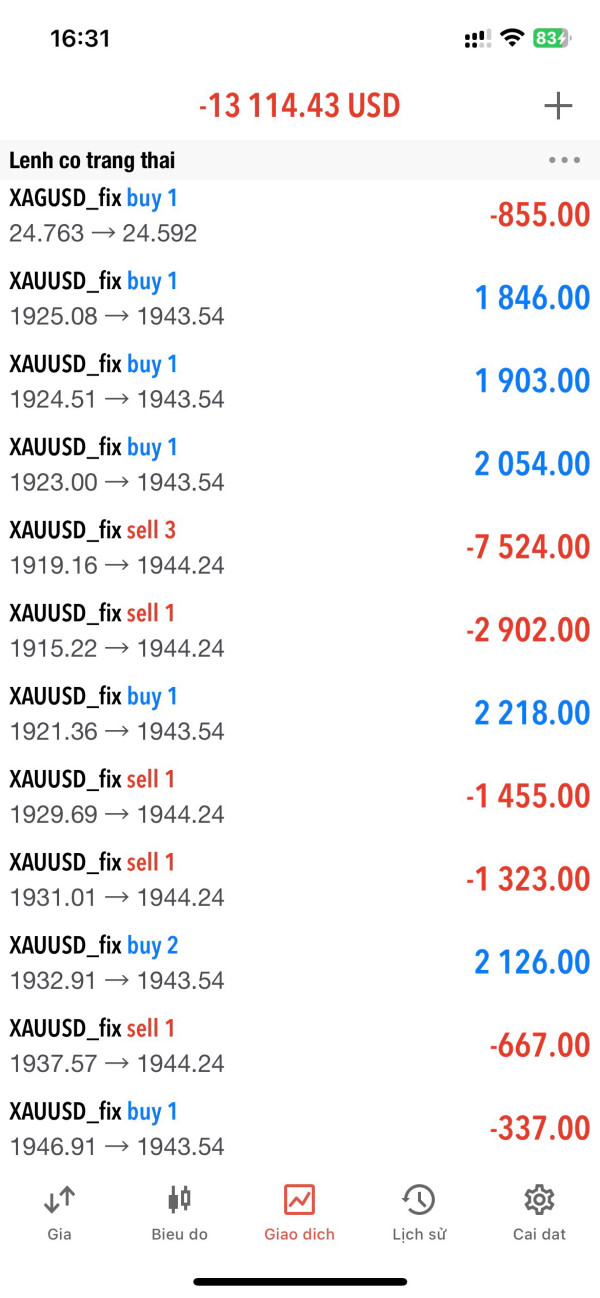Image resolution: width=600 pixels, height=1298 pixels.
Task: Open XAUUSD_fix buy position opened at 1946.91
Action: [x=300, y=1129]
